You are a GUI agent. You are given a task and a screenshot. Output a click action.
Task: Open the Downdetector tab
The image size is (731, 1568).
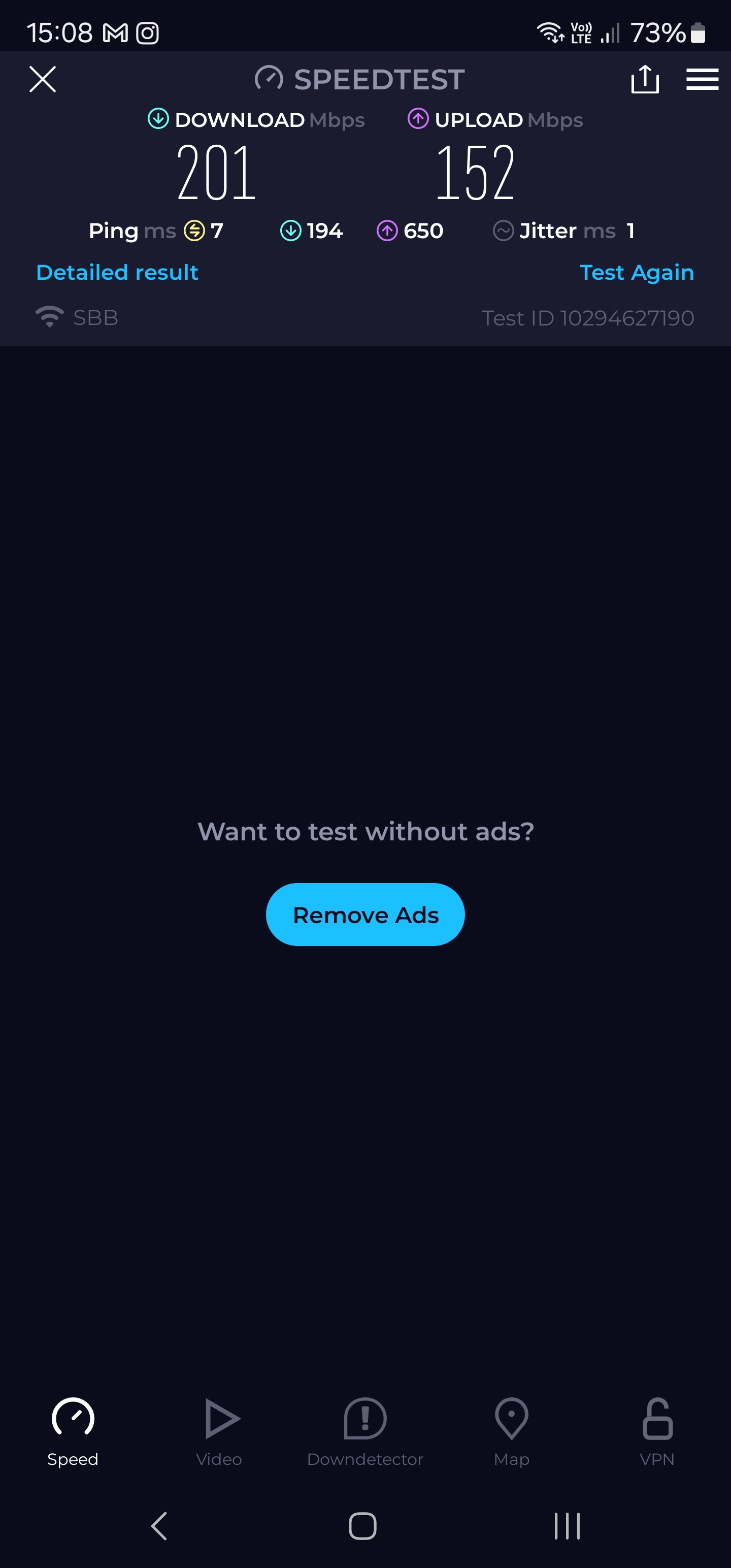[x=365, y=1431]
